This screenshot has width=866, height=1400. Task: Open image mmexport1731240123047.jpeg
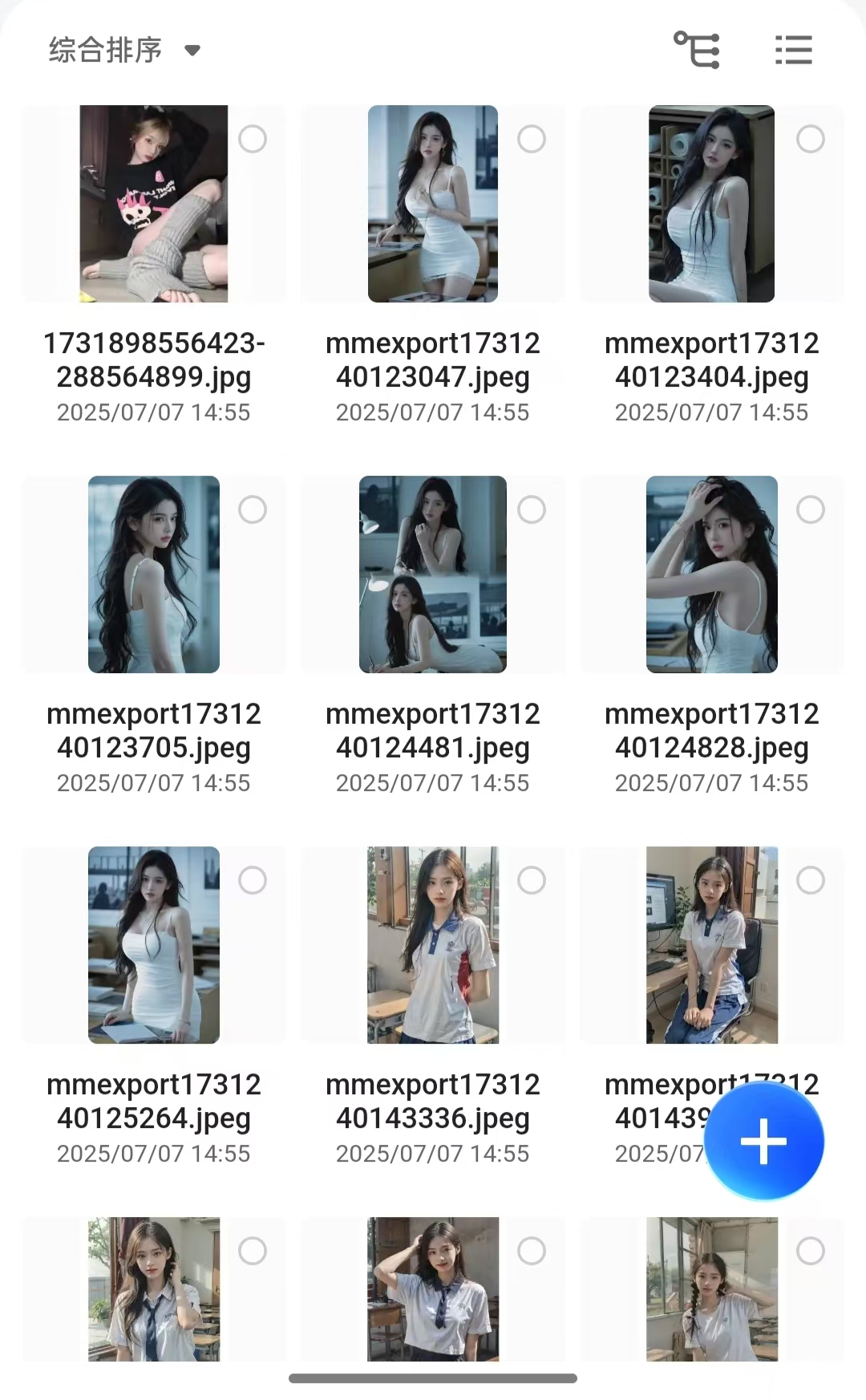pos(432,204)
